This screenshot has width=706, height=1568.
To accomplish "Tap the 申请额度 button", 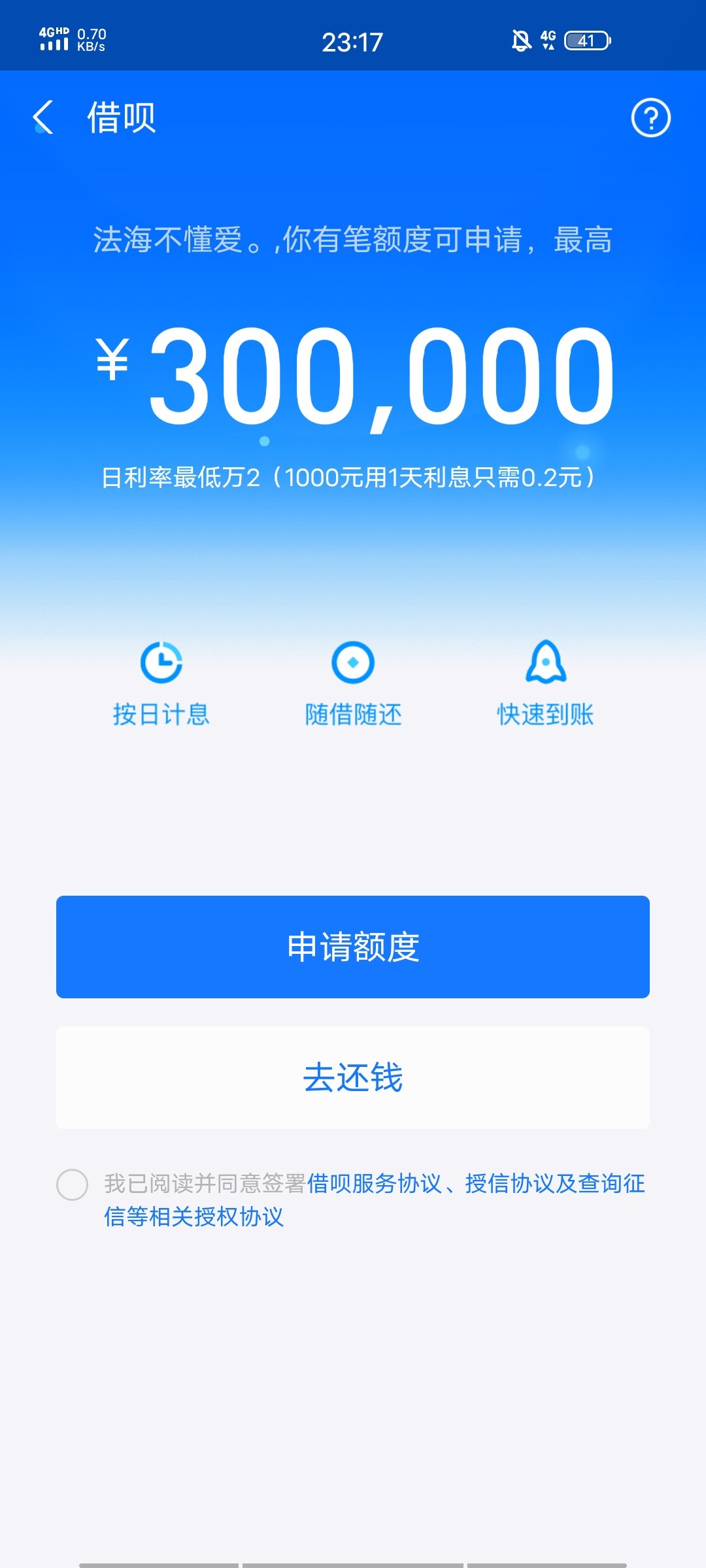I will click(x=353, y=947).
